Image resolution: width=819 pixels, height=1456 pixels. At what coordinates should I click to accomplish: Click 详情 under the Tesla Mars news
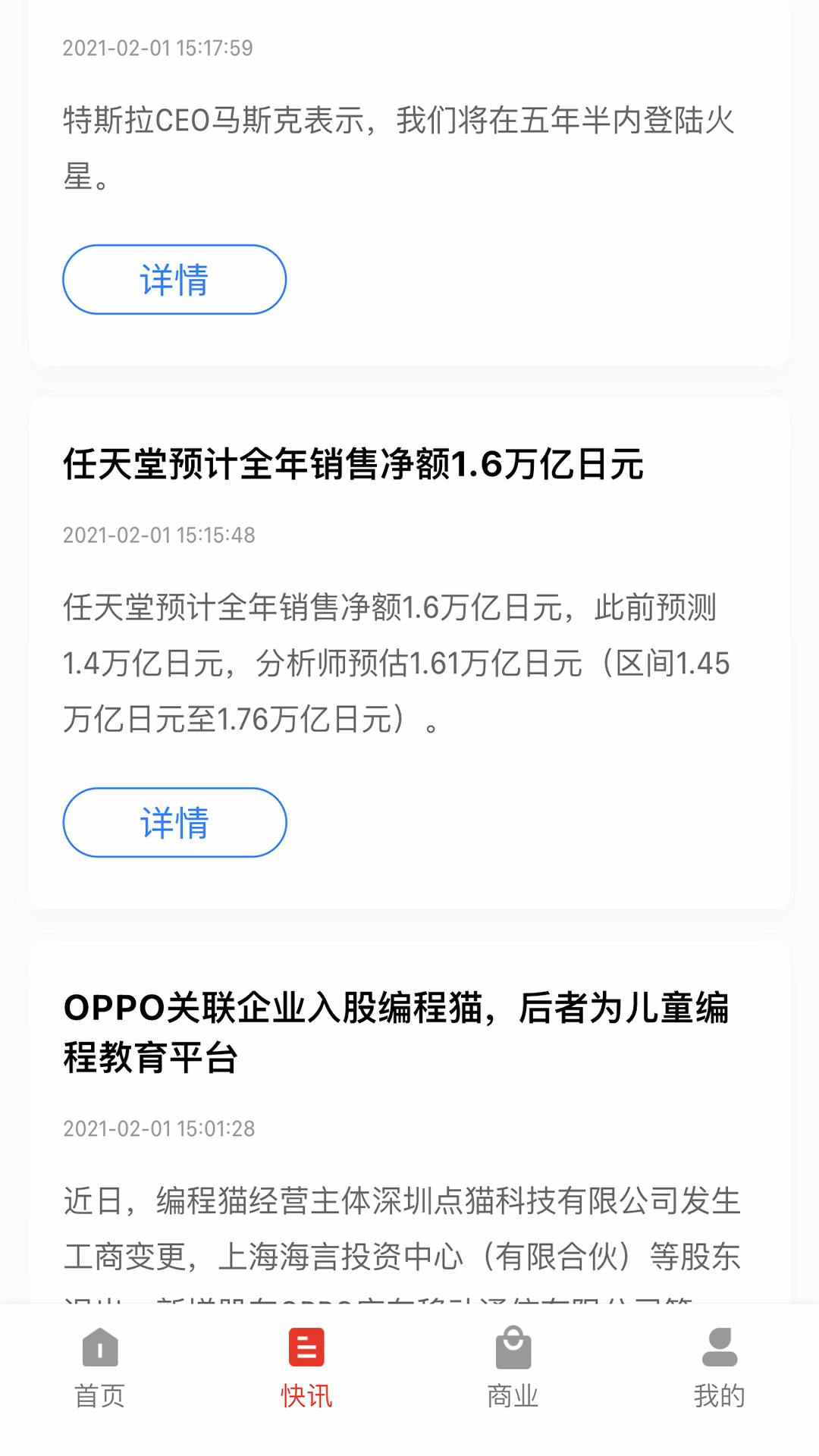coord(174,279)
